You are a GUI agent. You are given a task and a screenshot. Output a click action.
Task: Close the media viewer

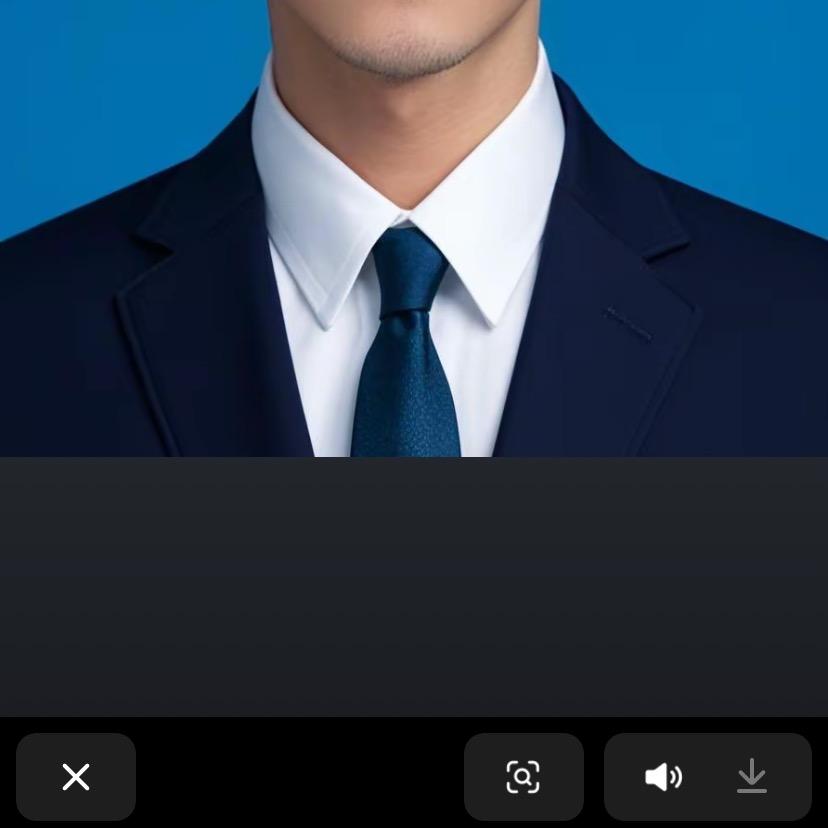pyautogui.click(x=76, y=777)
